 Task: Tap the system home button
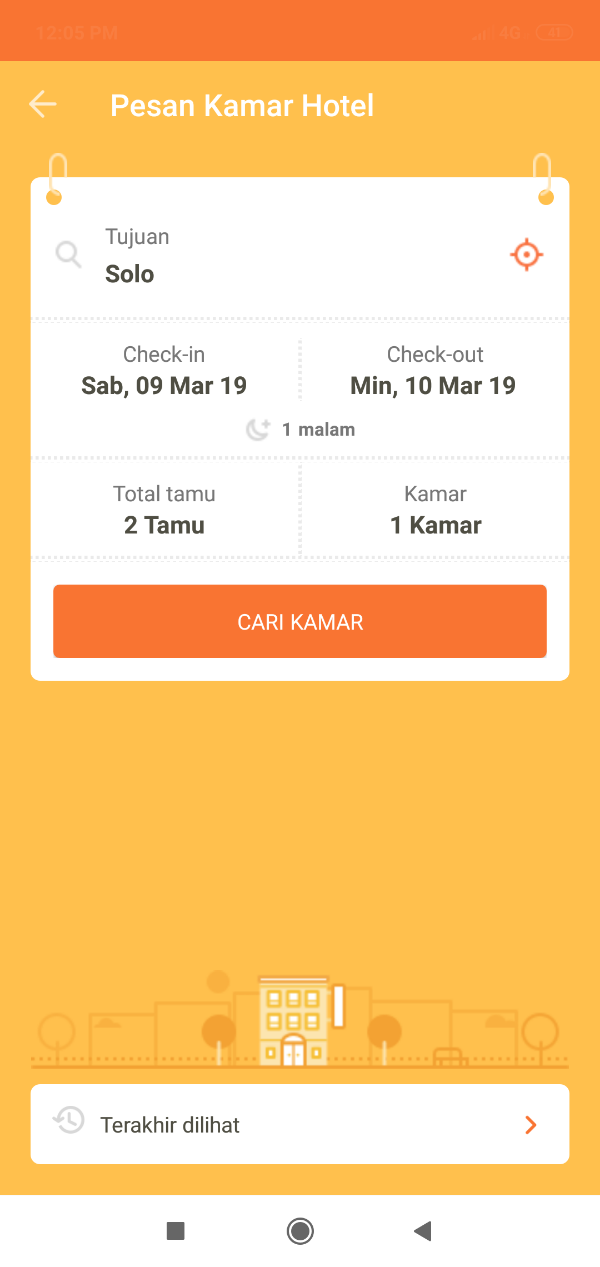pyautogui.click(x=300, y=1231)
